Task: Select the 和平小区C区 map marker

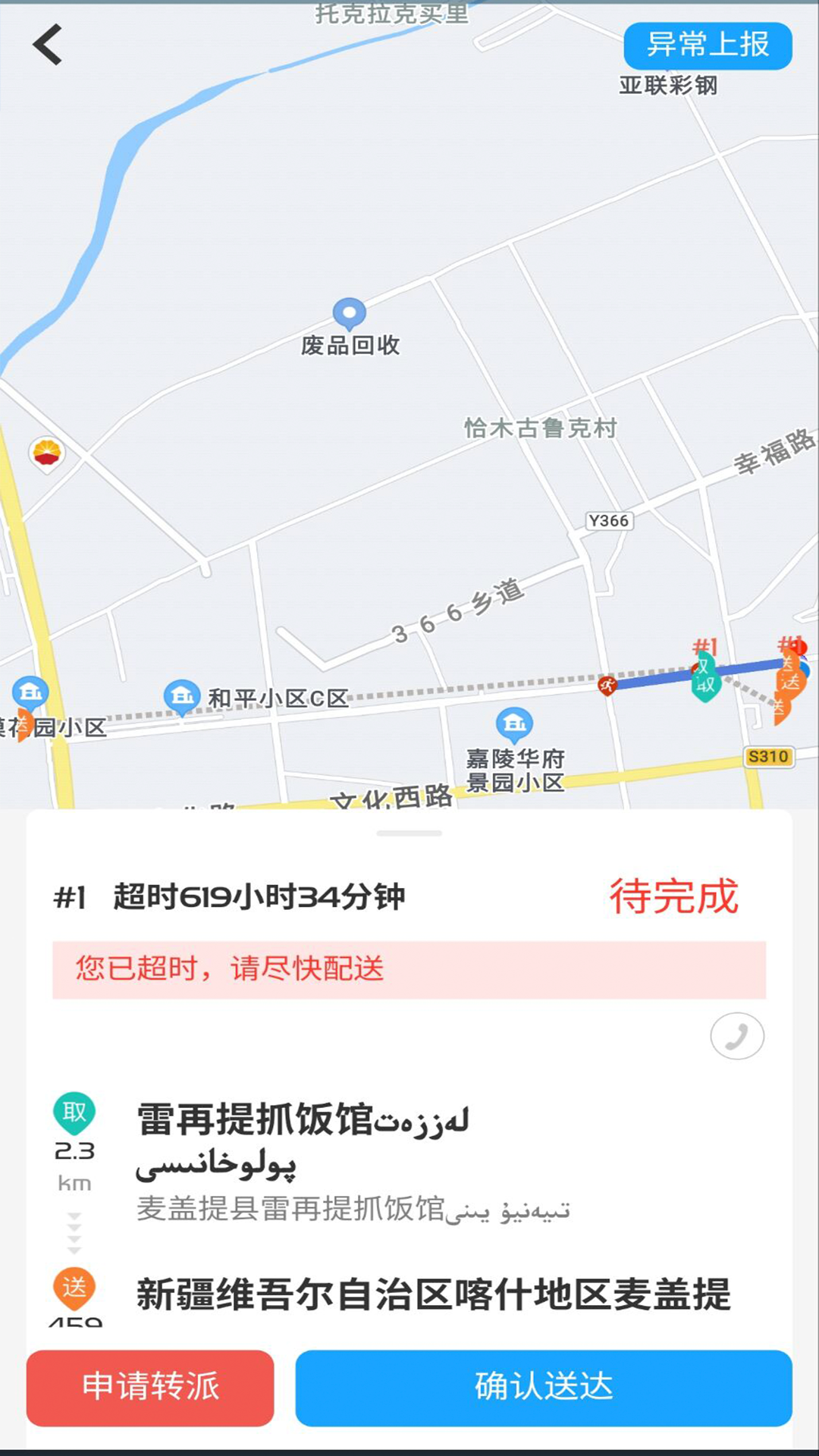Action: click(x=180, y=693)
